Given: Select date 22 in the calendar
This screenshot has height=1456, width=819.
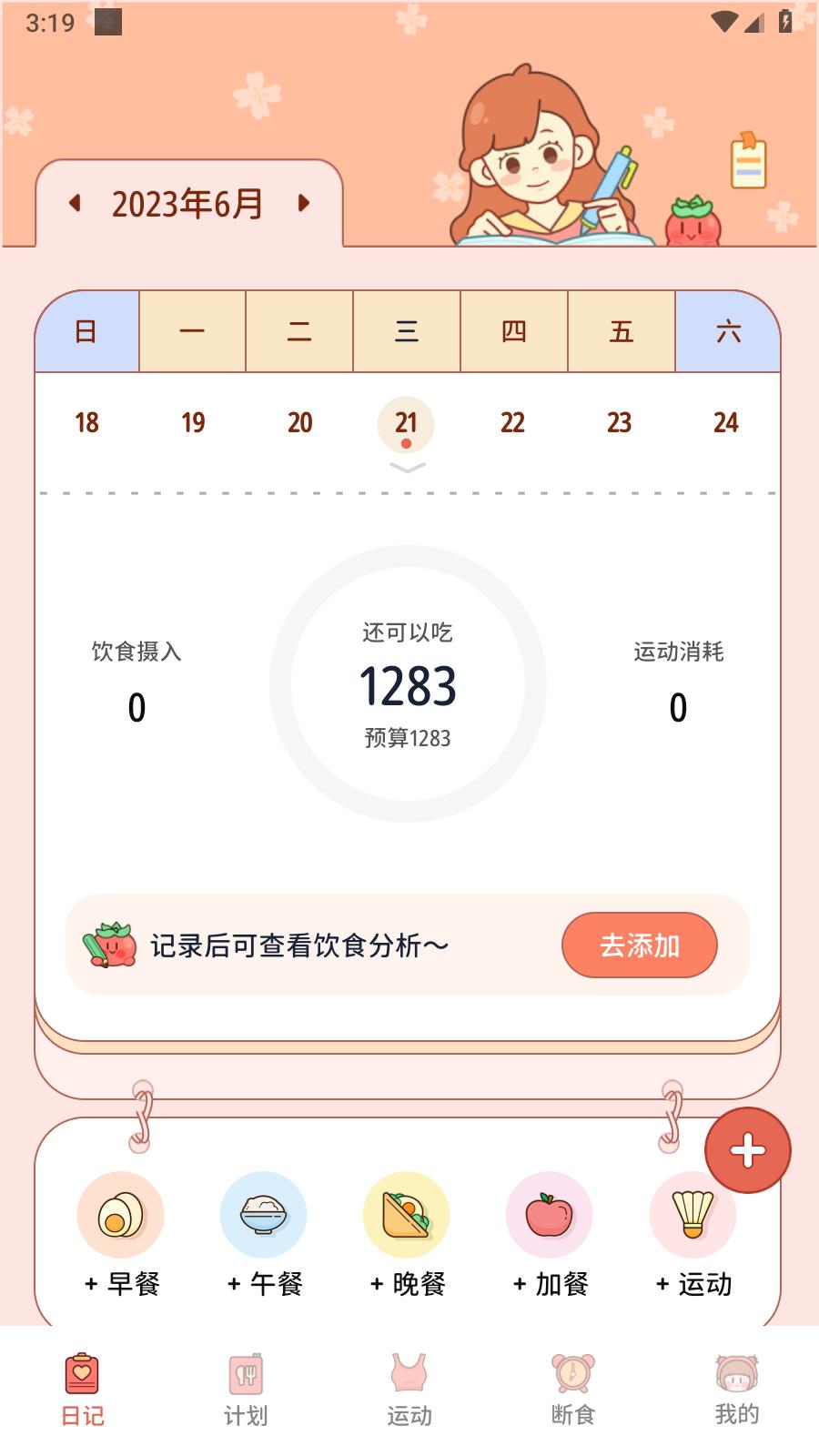Looking at the screenshot, I should [x=512, y=422].
